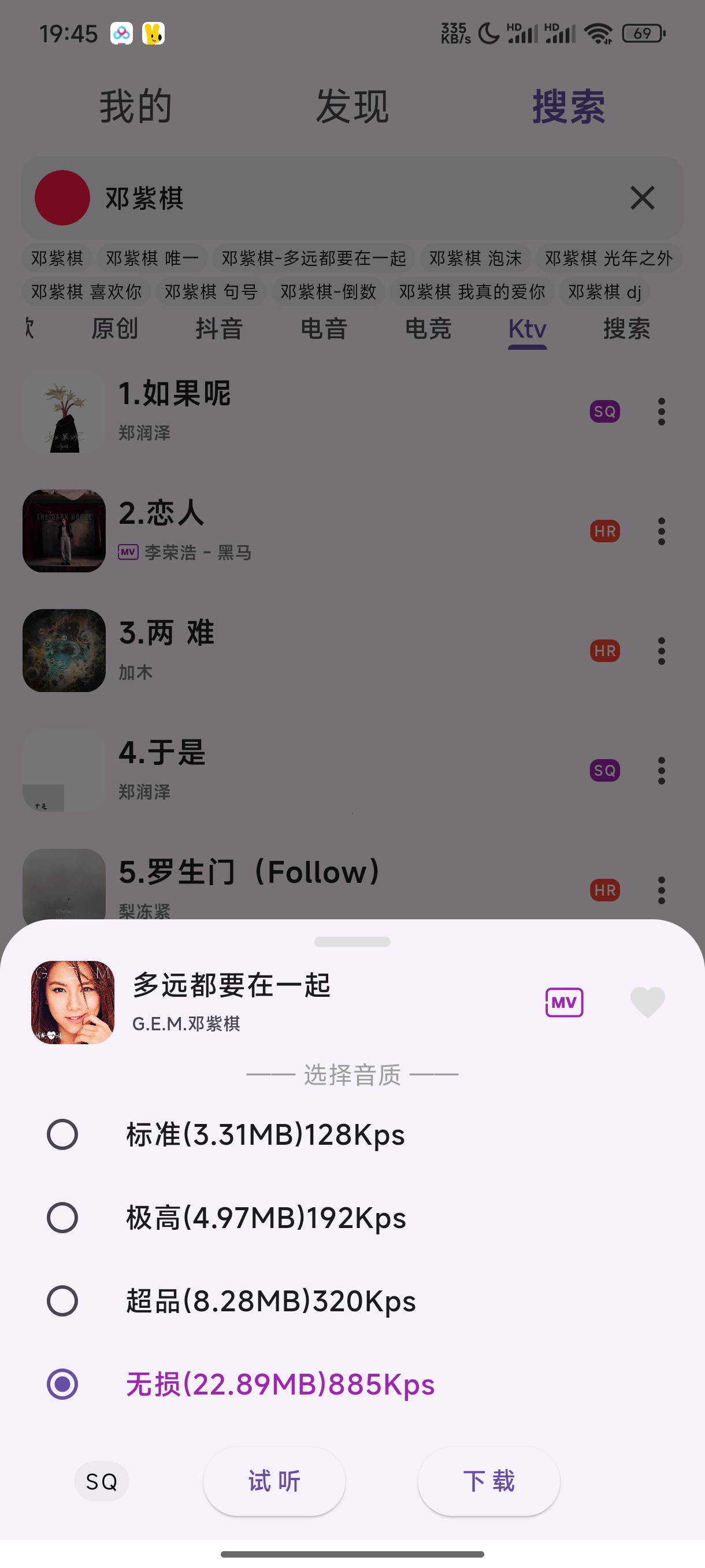Tap the SQ chip in the bottom sheet
This screenshot has width=705, height=1568.
(101, 1481)
